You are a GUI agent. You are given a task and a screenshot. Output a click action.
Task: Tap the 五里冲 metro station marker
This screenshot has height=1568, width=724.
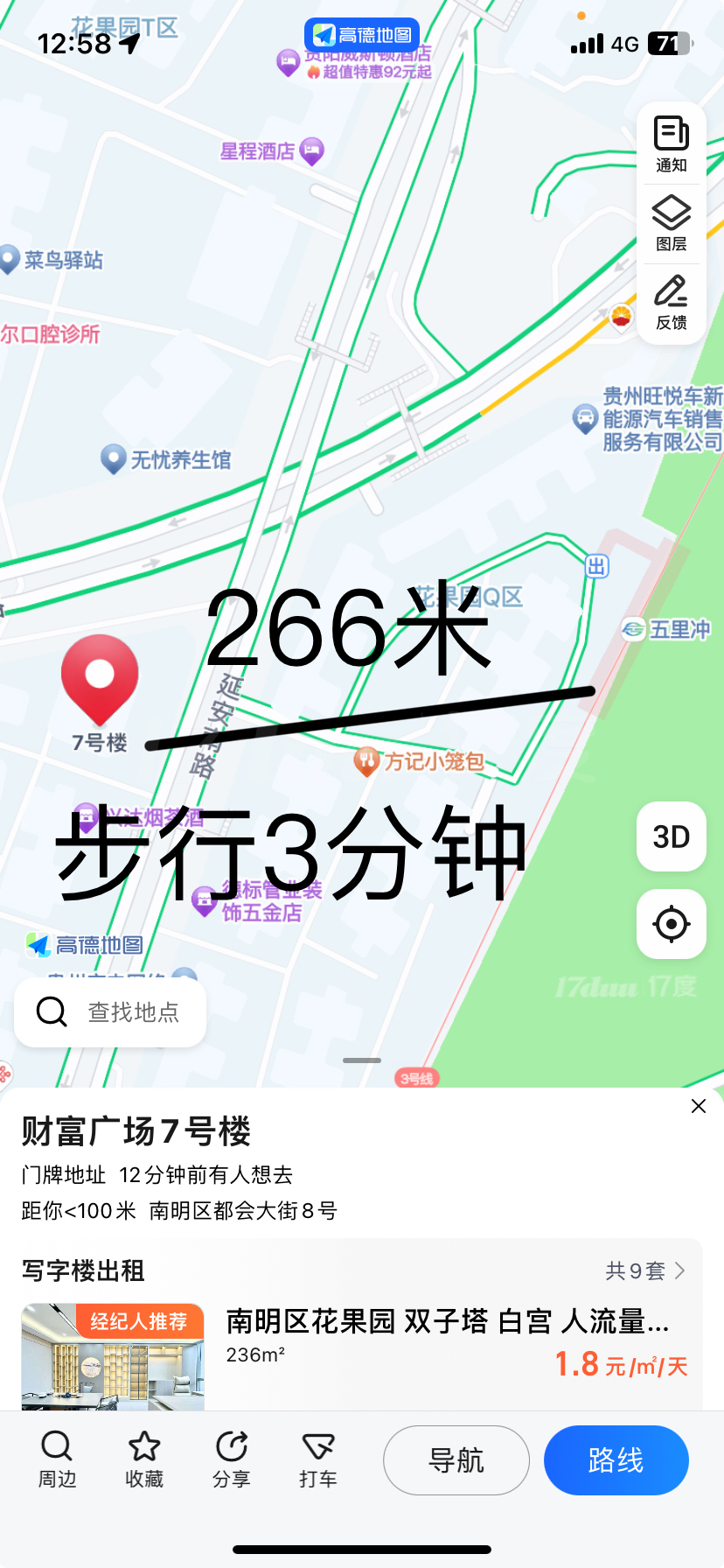point(635,629)
